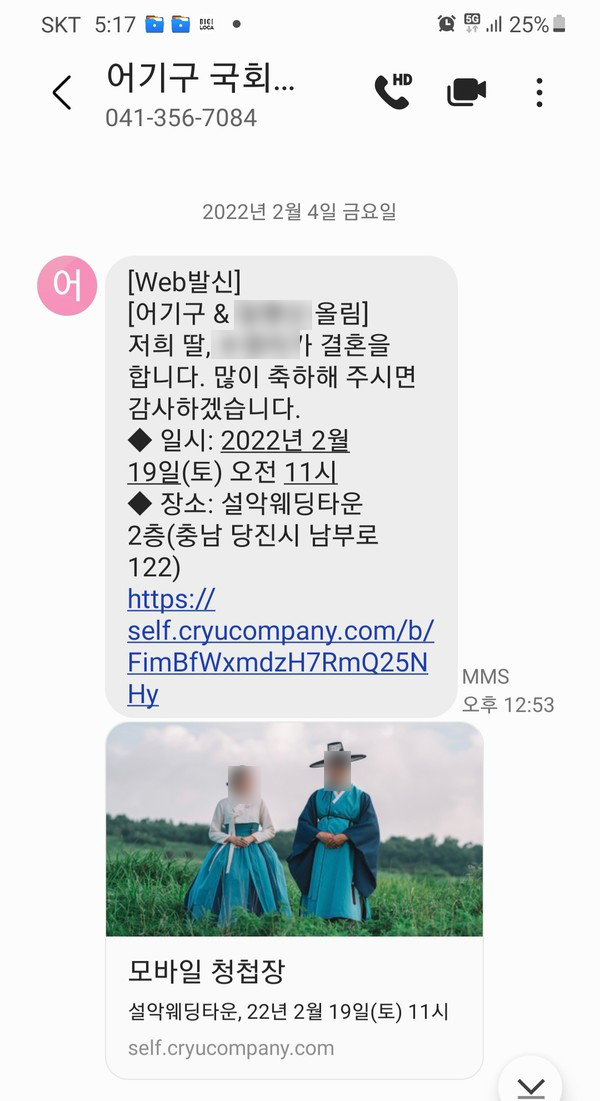Image resolution: width=600 pixels, height=1101 pixels.
Task: Tap the sender's pink 어 avatar
Action: [67, 286]
